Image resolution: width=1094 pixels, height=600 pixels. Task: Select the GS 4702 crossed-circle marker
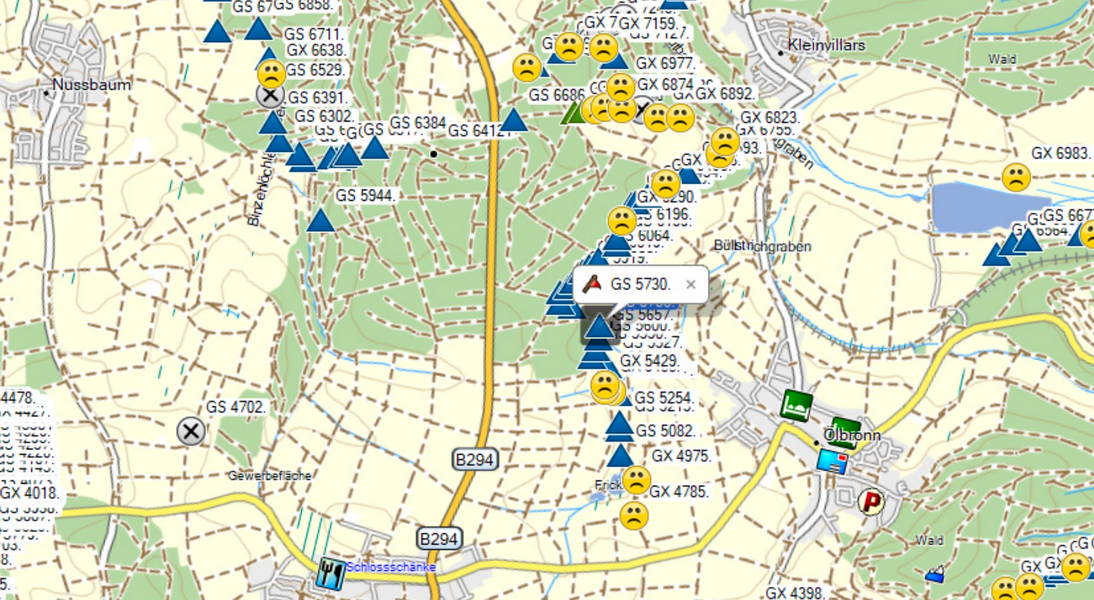pos(190,431)
